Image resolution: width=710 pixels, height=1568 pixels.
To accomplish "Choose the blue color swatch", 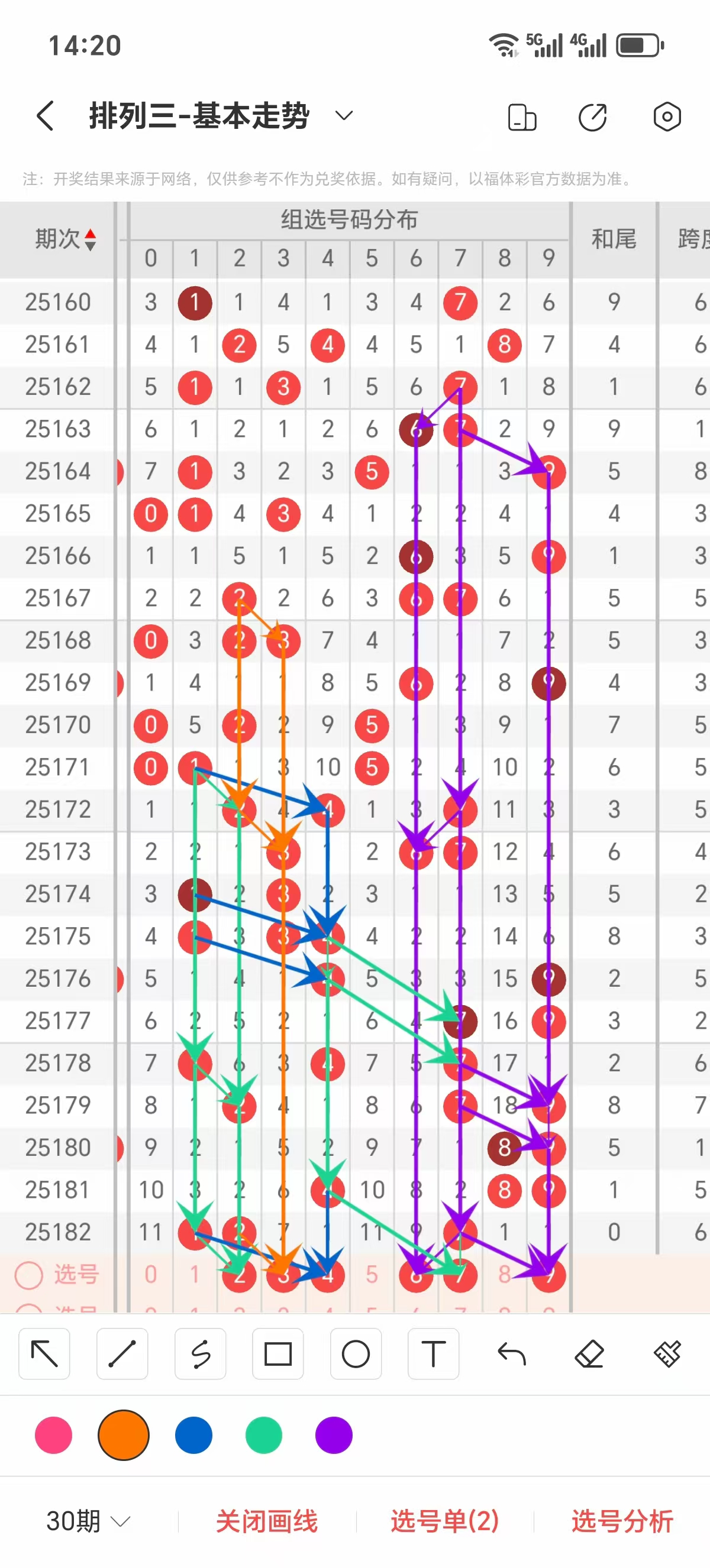I will (193, 1435).
